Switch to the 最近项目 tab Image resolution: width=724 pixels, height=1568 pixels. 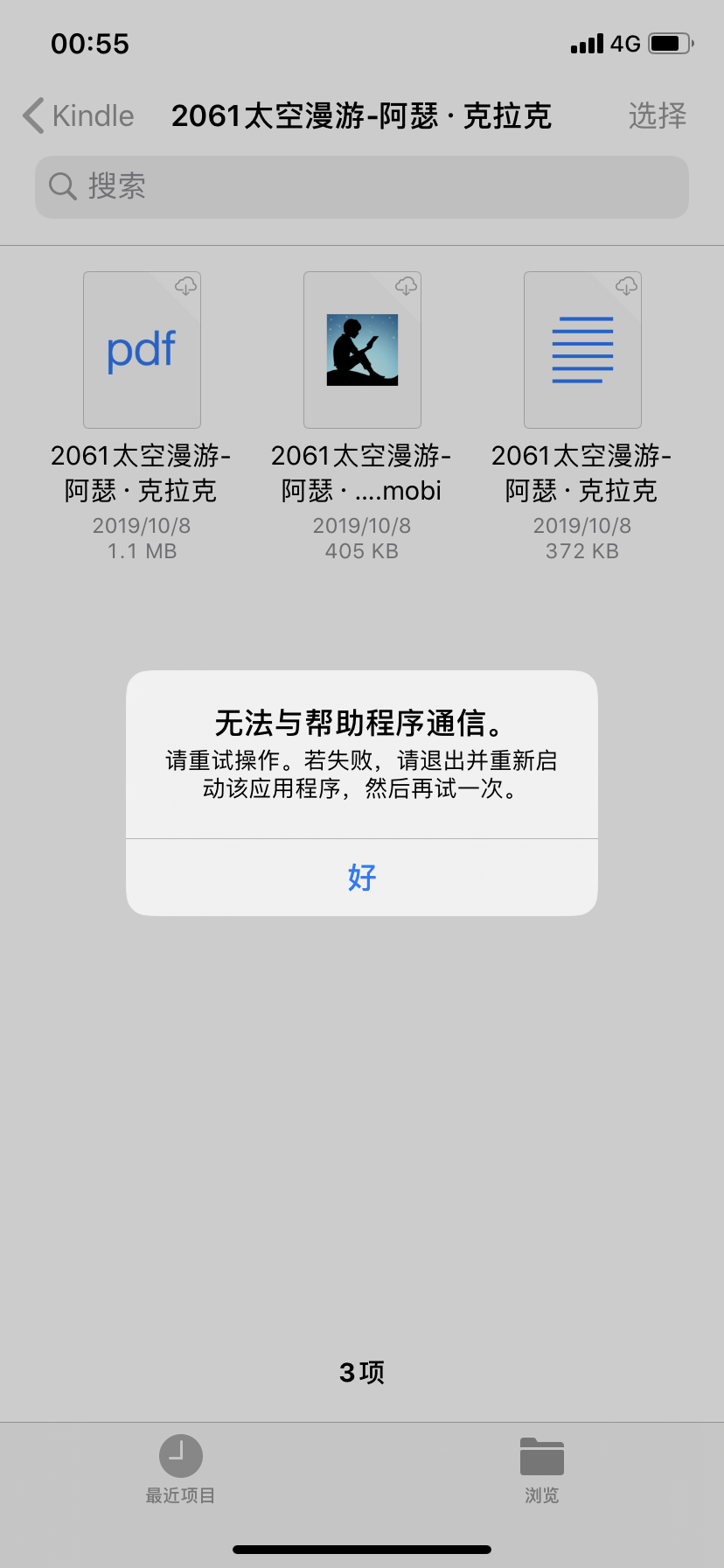coord(180,1468)
